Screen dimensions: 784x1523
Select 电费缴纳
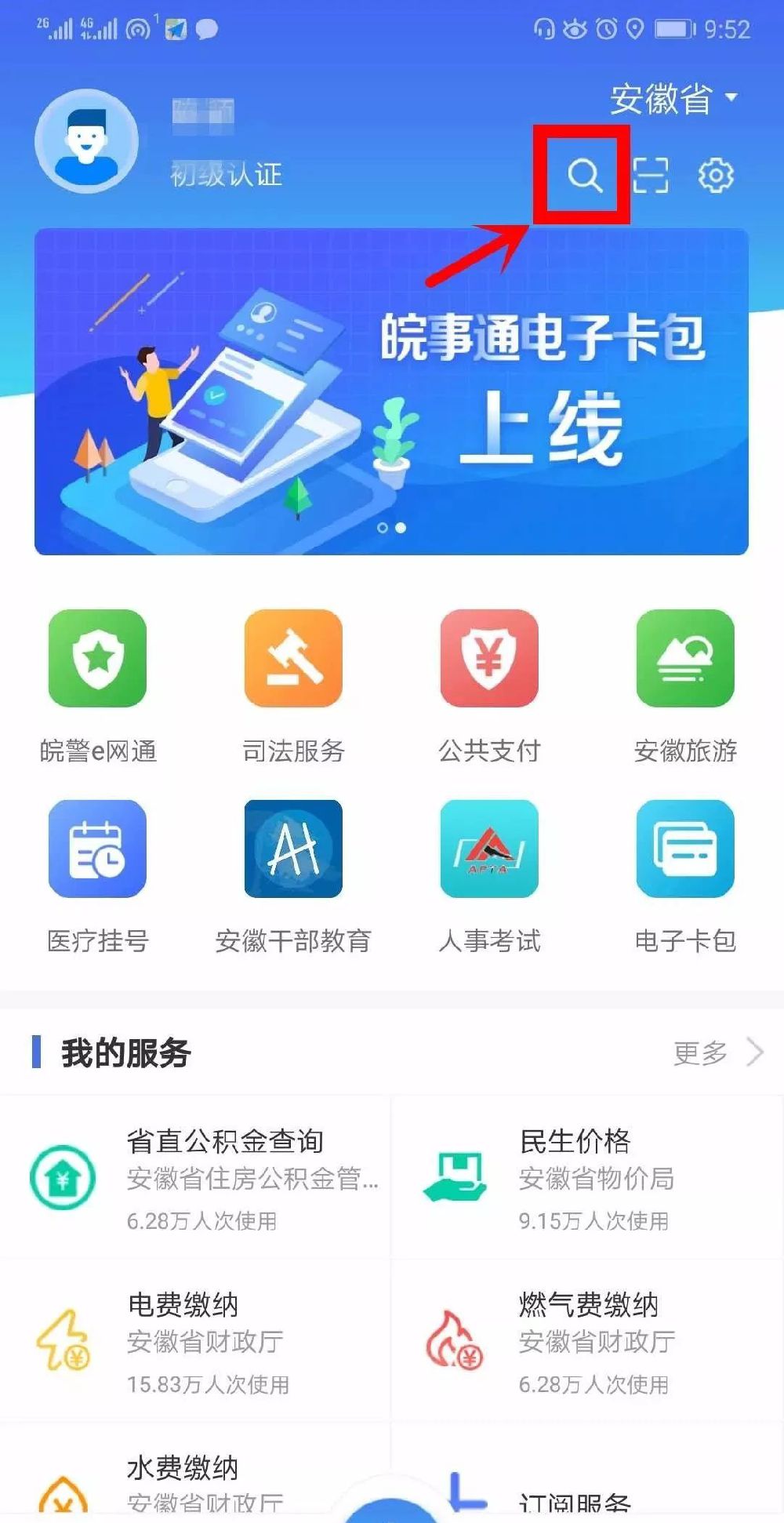tap(196, 1339)
